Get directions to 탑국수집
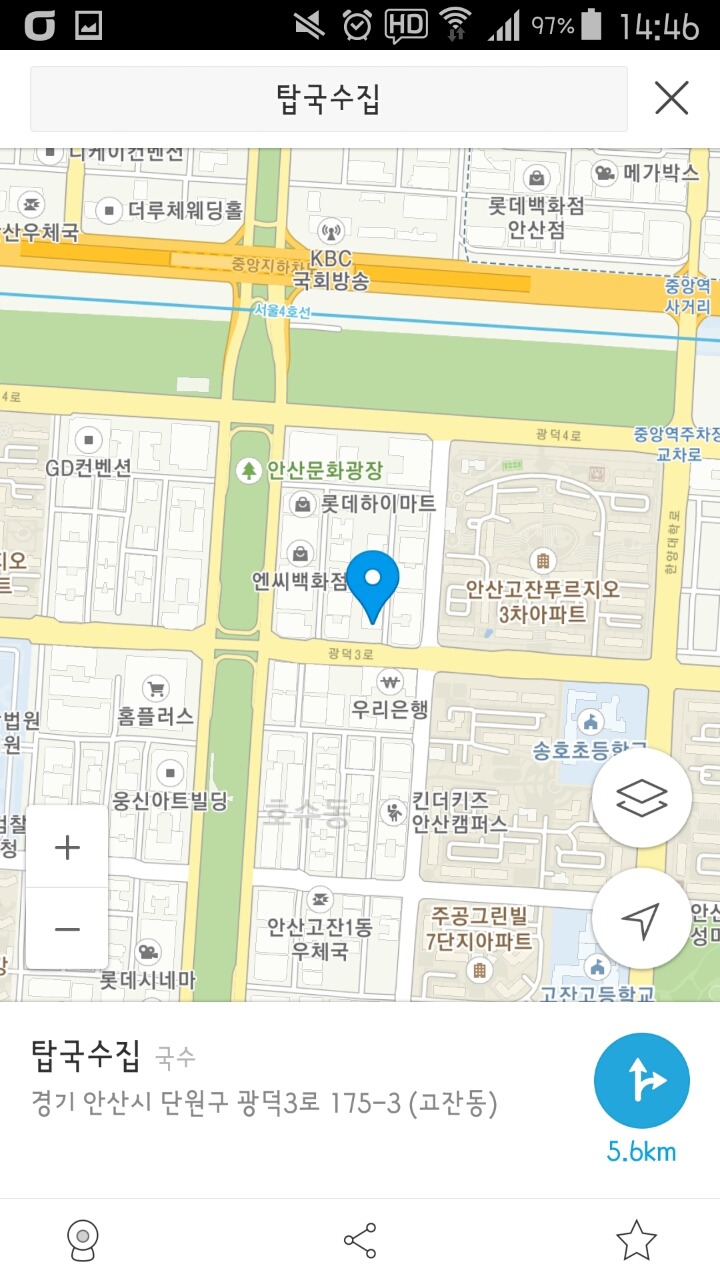Image resolution: width=720 pixels, height=1280 pixels. point(641,1082)
